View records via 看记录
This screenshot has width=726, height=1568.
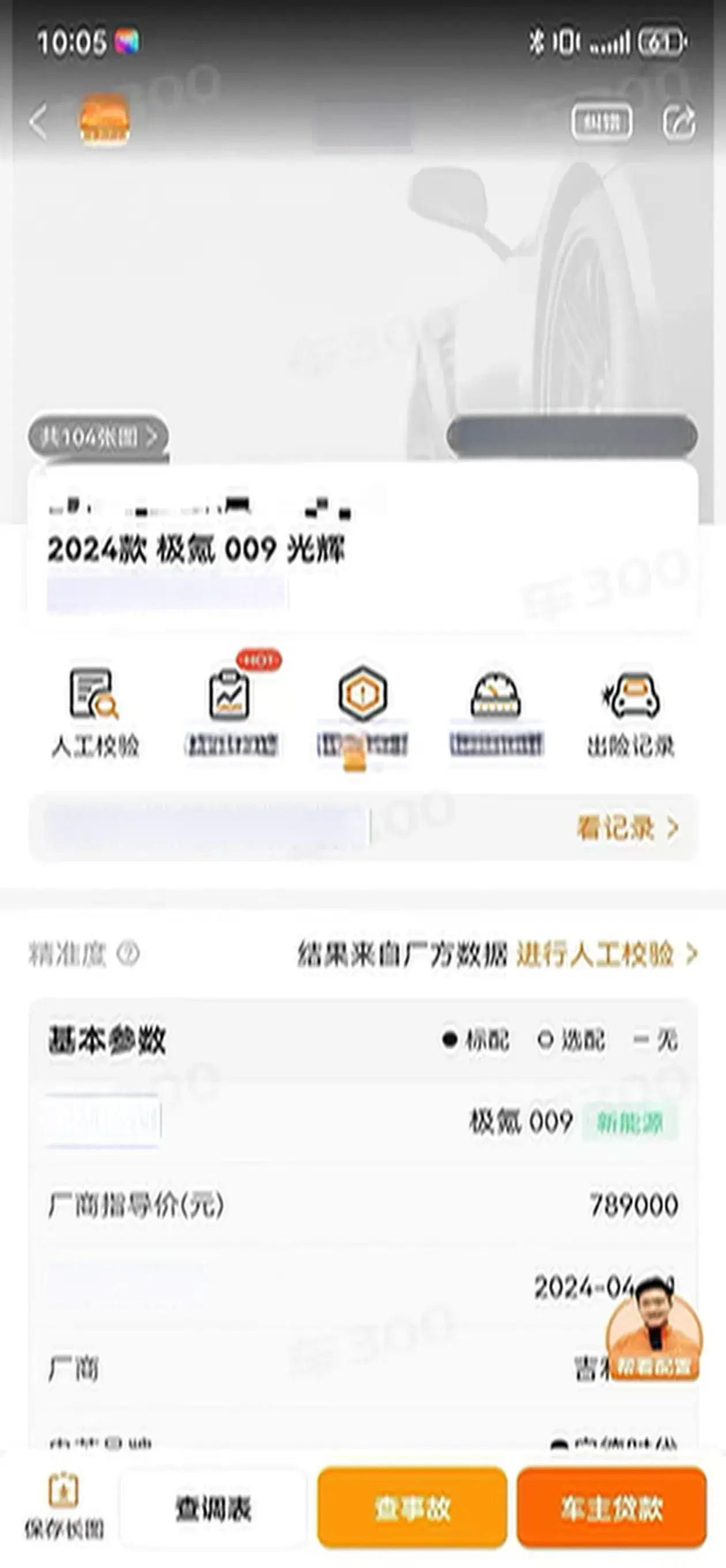pos(627,828)
